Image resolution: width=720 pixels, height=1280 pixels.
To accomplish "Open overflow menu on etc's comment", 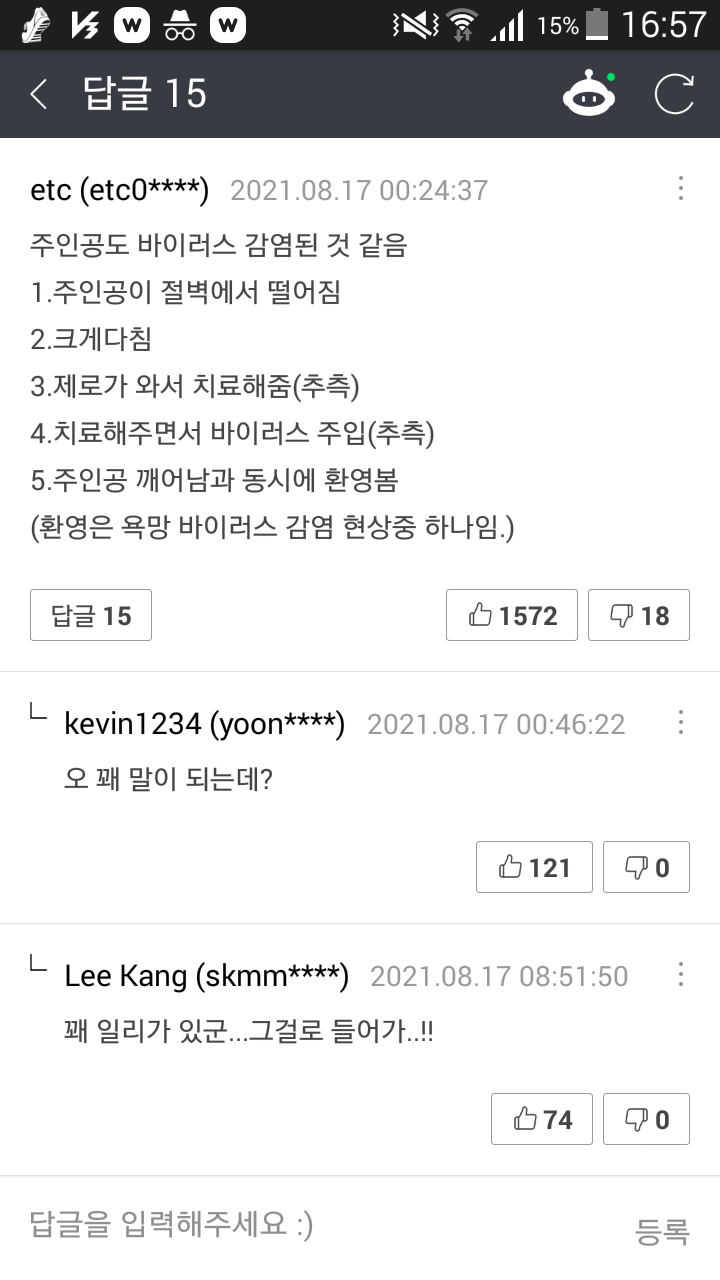I will [680, 188].
